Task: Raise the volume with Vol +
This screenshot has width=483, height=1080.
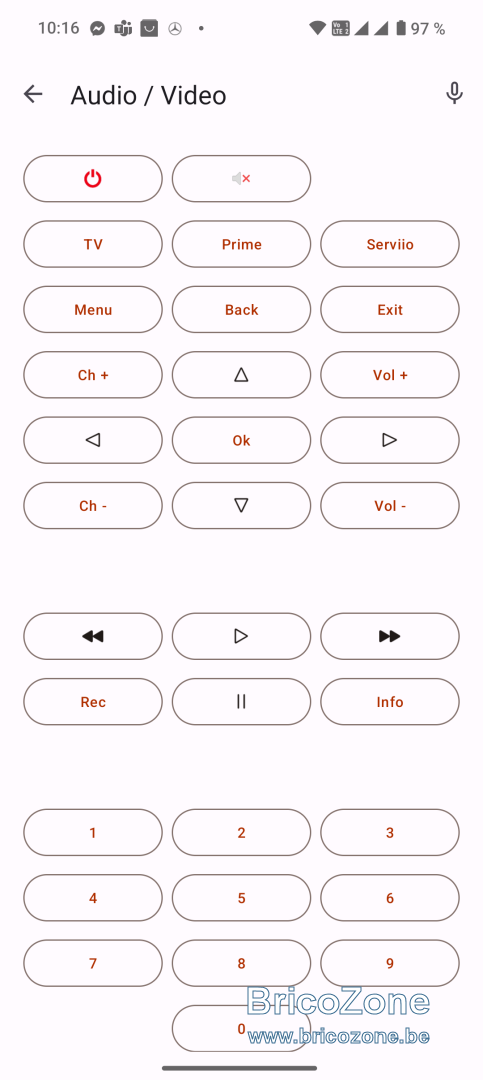Action: [x=390, y=375]
